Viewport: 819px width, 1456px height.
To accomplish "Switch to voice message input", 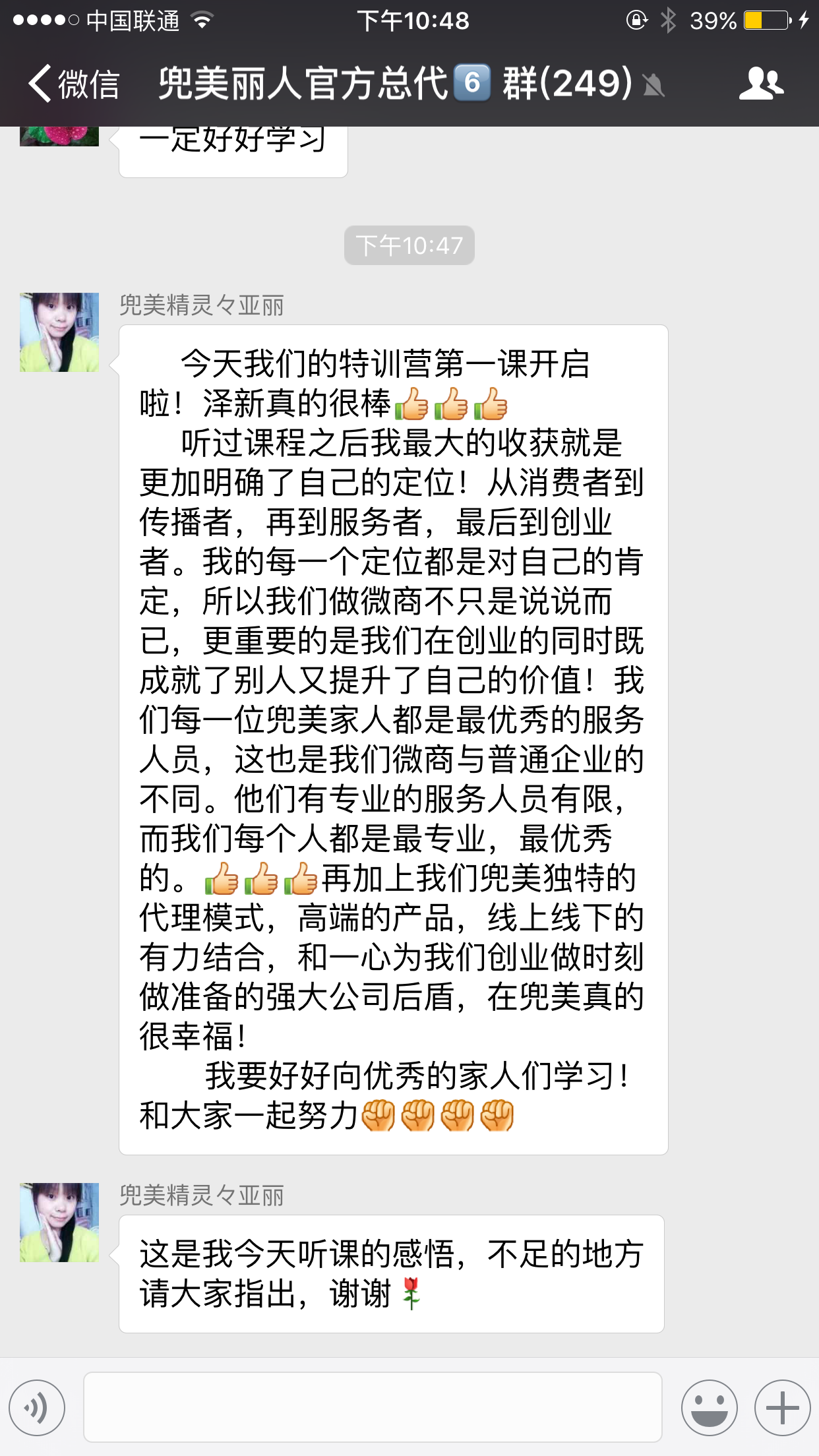I will click(38, 1407).
